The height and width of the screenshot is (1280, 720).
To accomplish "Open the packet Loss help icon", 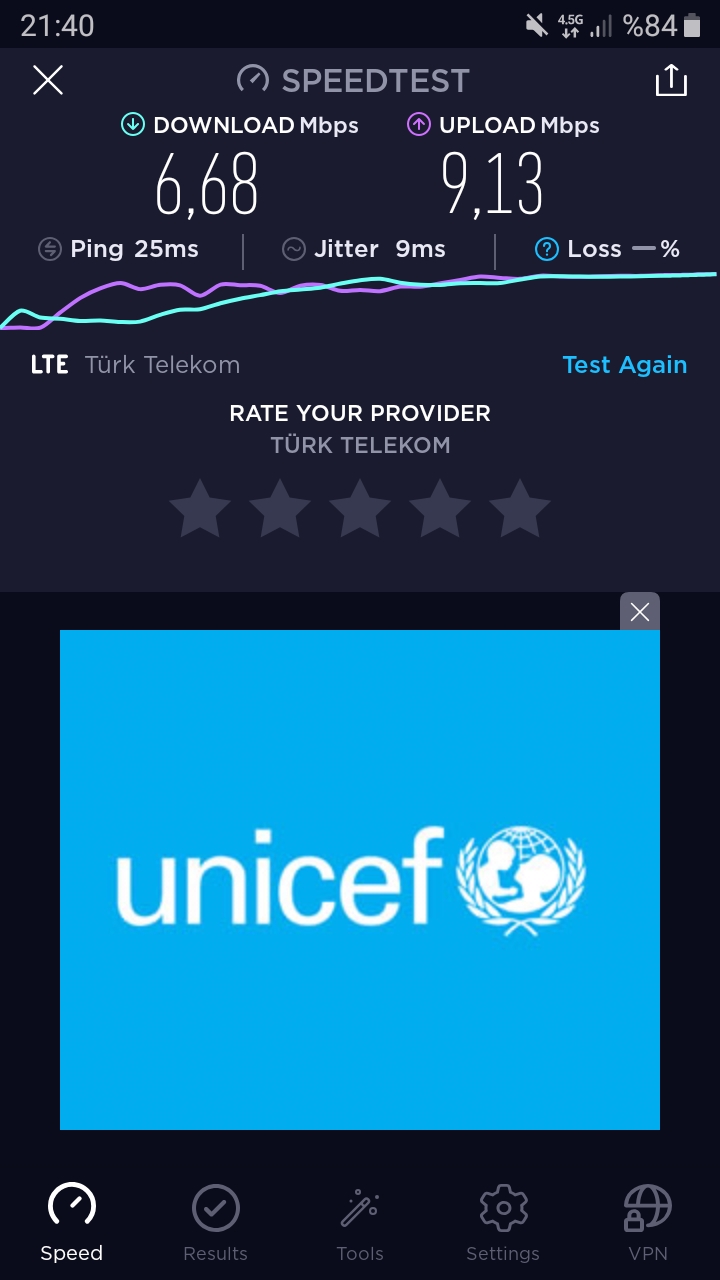I will click(546, 249).
